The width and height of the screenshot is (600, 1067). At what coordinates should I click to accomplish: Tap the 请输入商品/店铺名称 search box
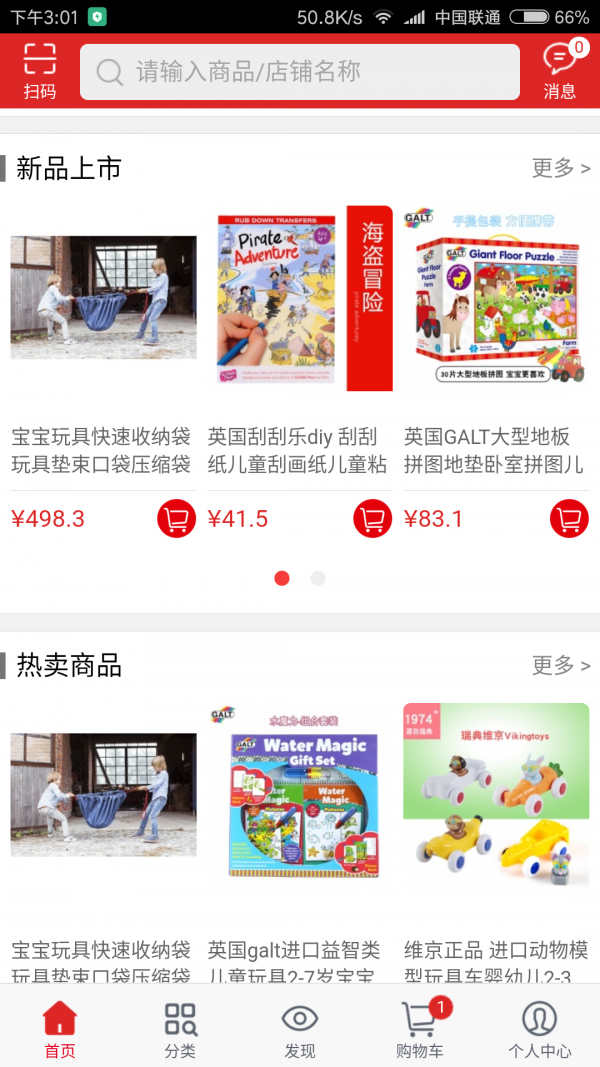pyautogui.click(x=300, y=72)
